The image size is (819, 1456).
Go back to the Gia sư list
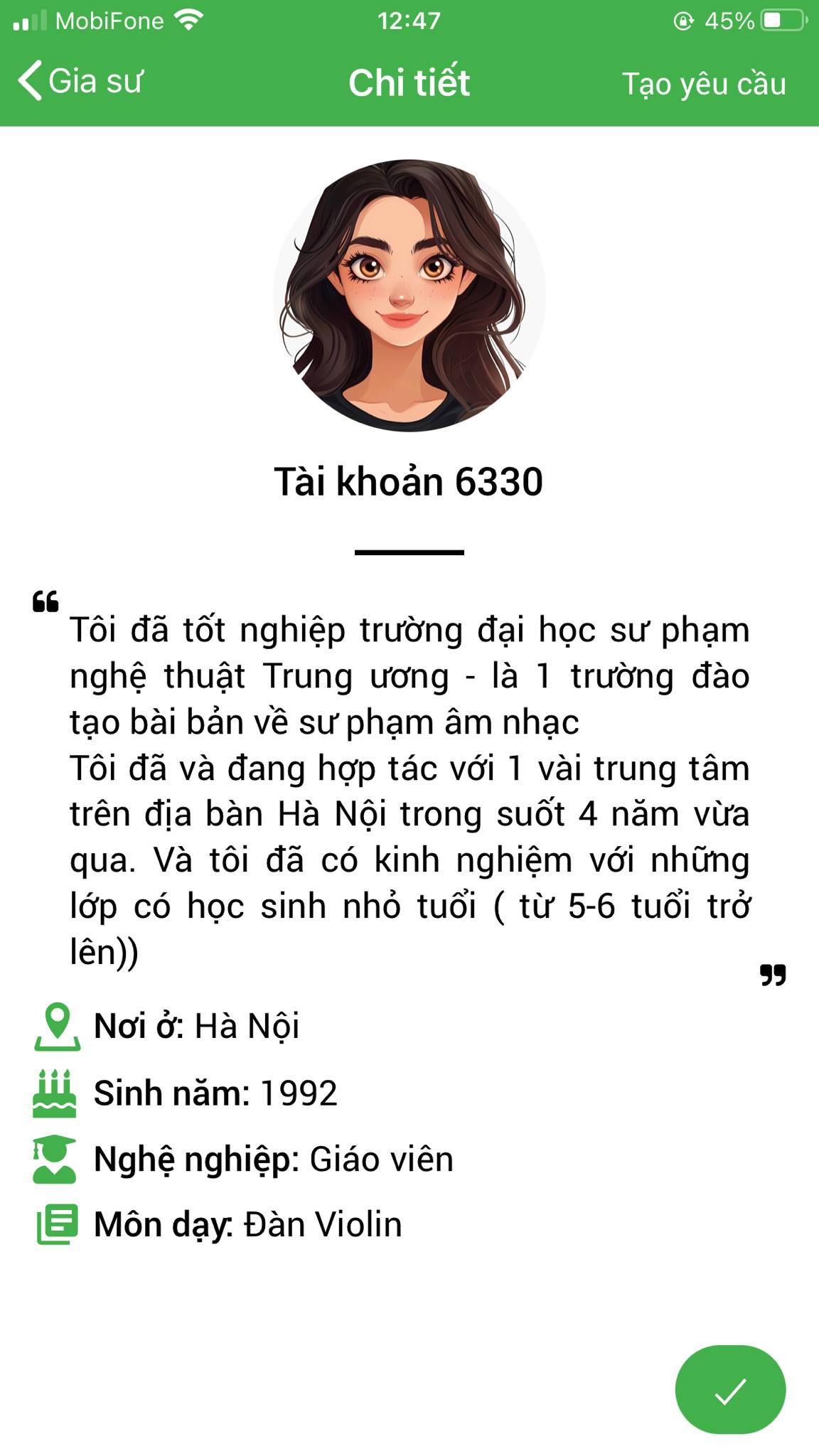coord(80,81)
